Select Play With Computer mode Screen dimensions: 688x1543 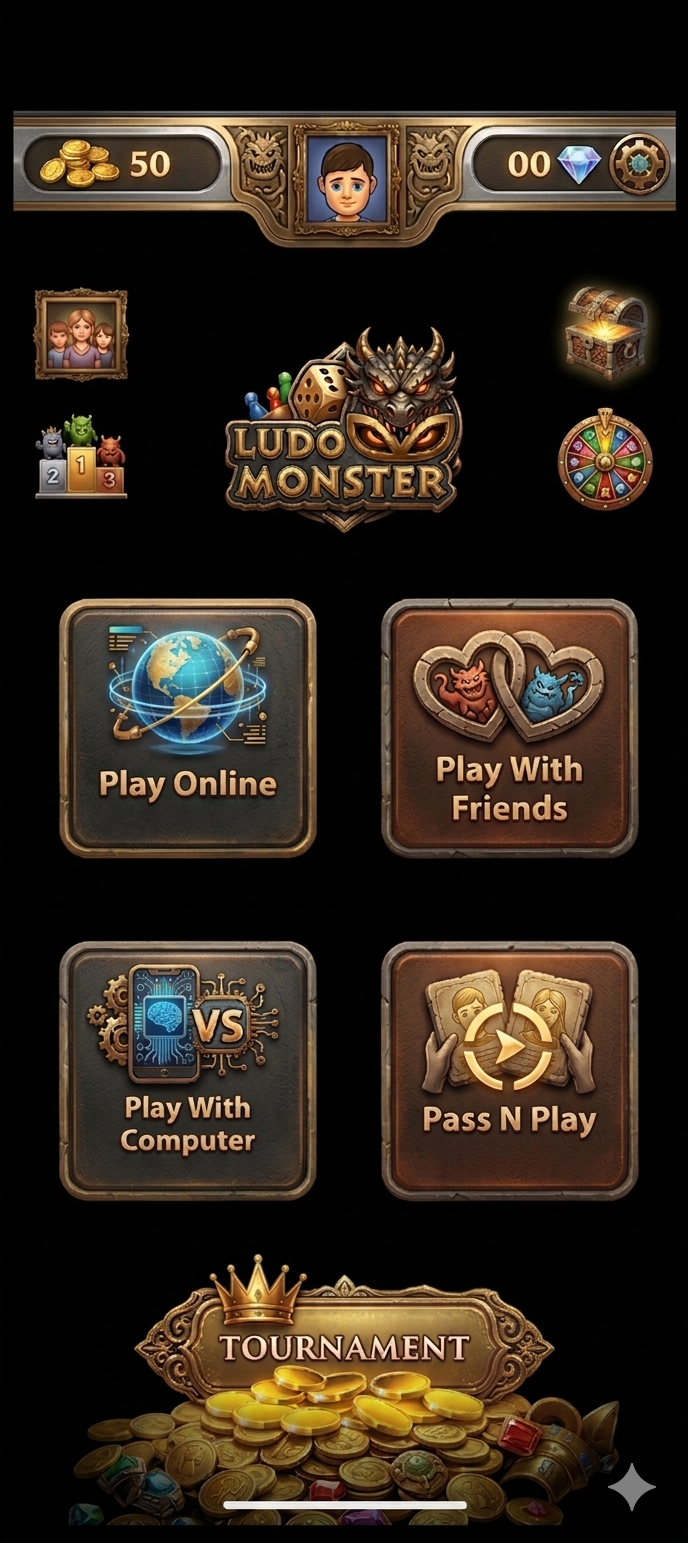(x=188, y=1069)
